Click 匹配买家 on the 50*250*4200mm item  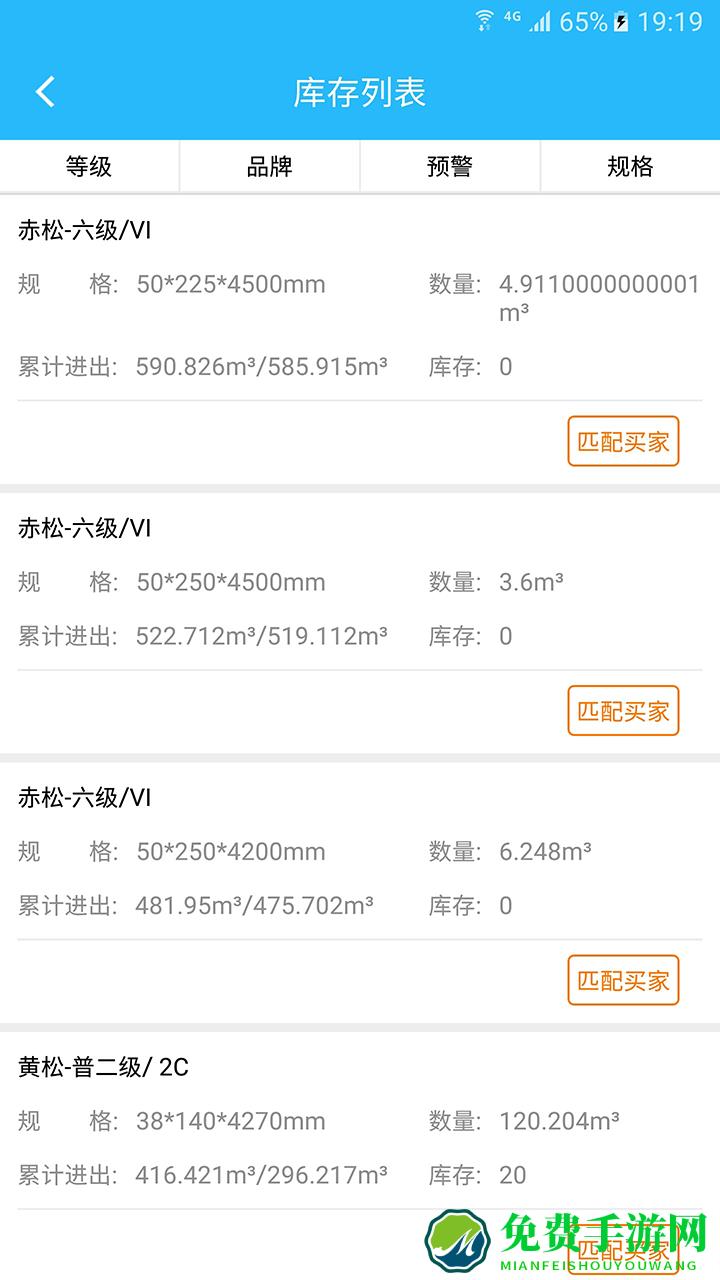click(x=622, y=981)
